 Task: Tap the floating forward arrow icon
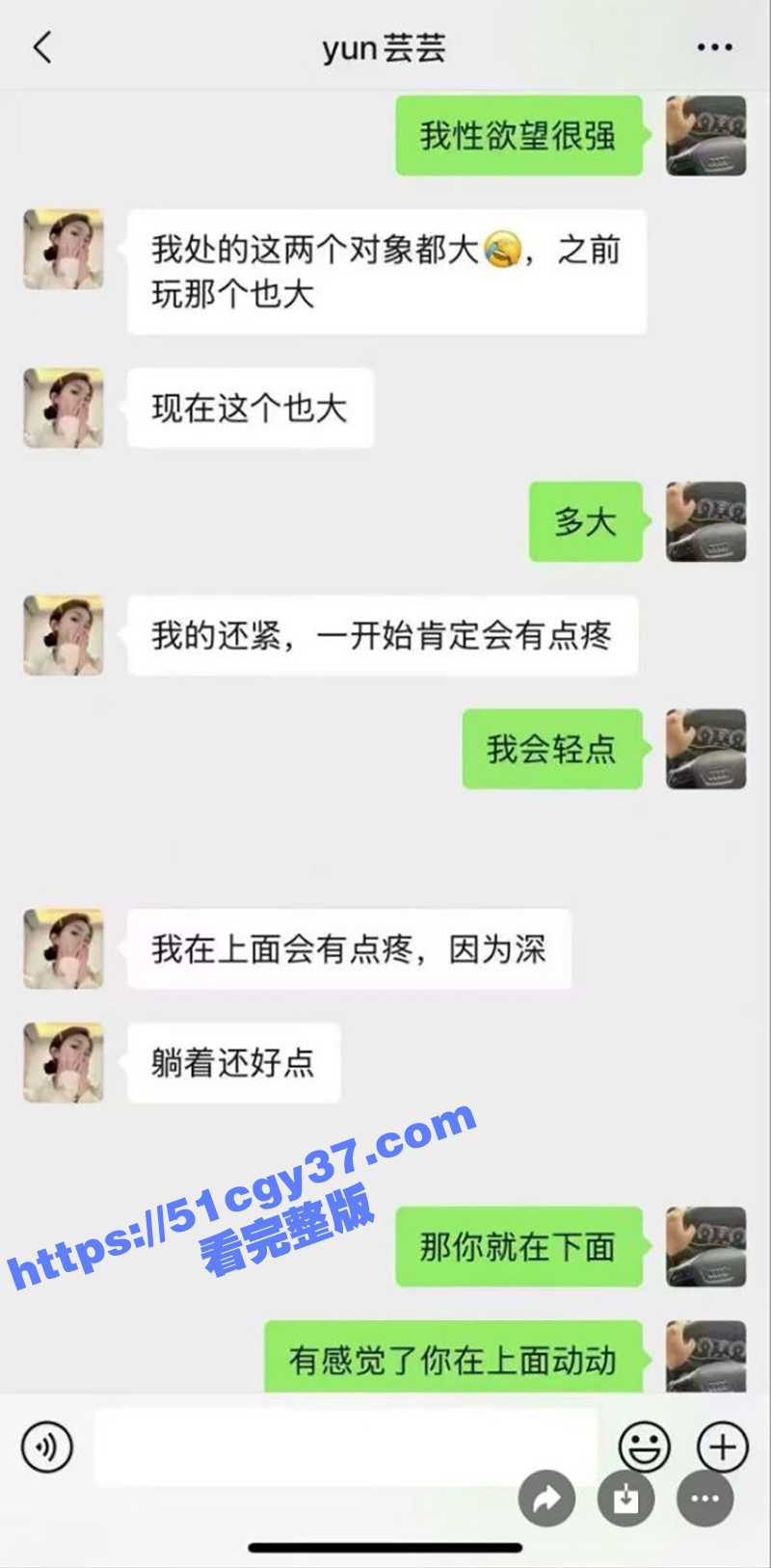coord(547,1499)
